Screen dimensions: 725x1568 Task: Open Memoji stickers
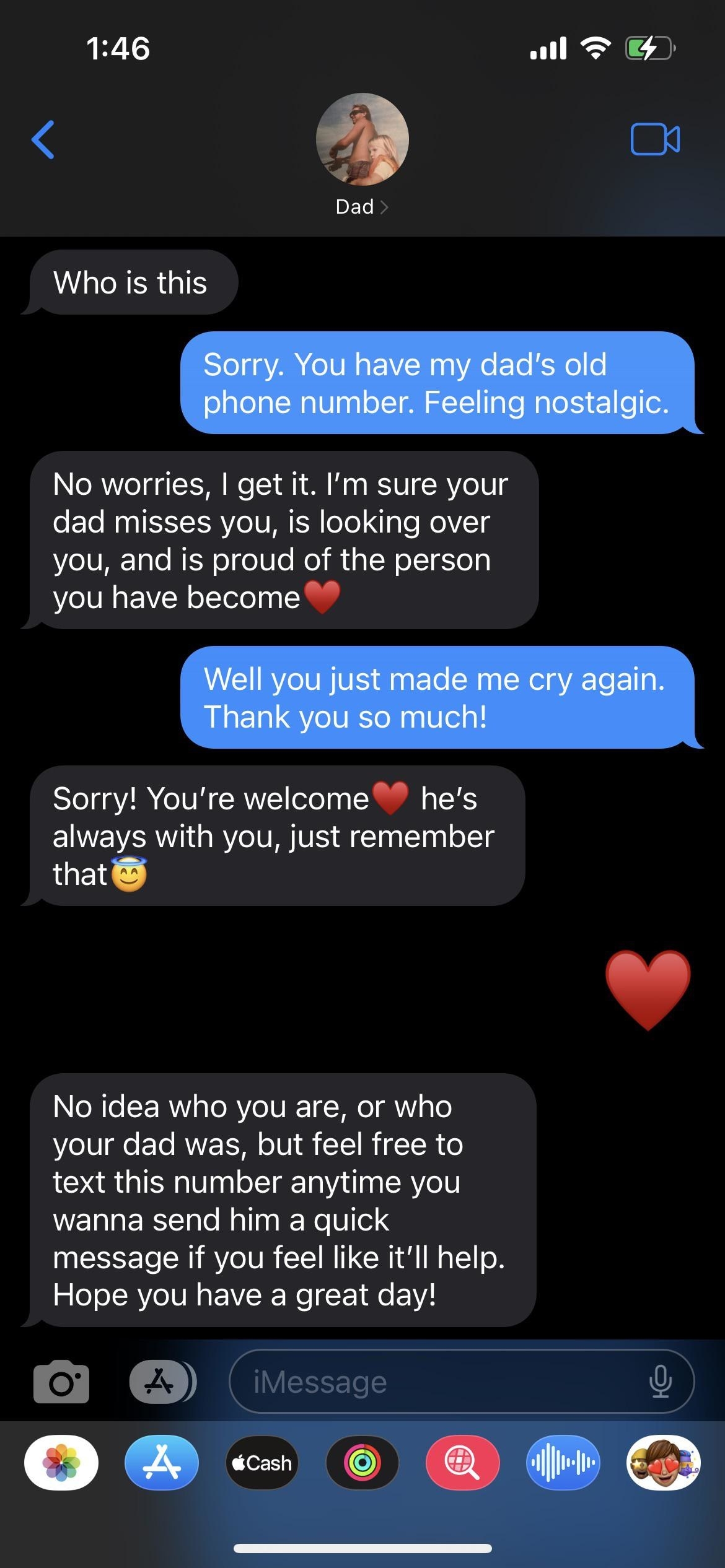click(x=663, y=1463)
